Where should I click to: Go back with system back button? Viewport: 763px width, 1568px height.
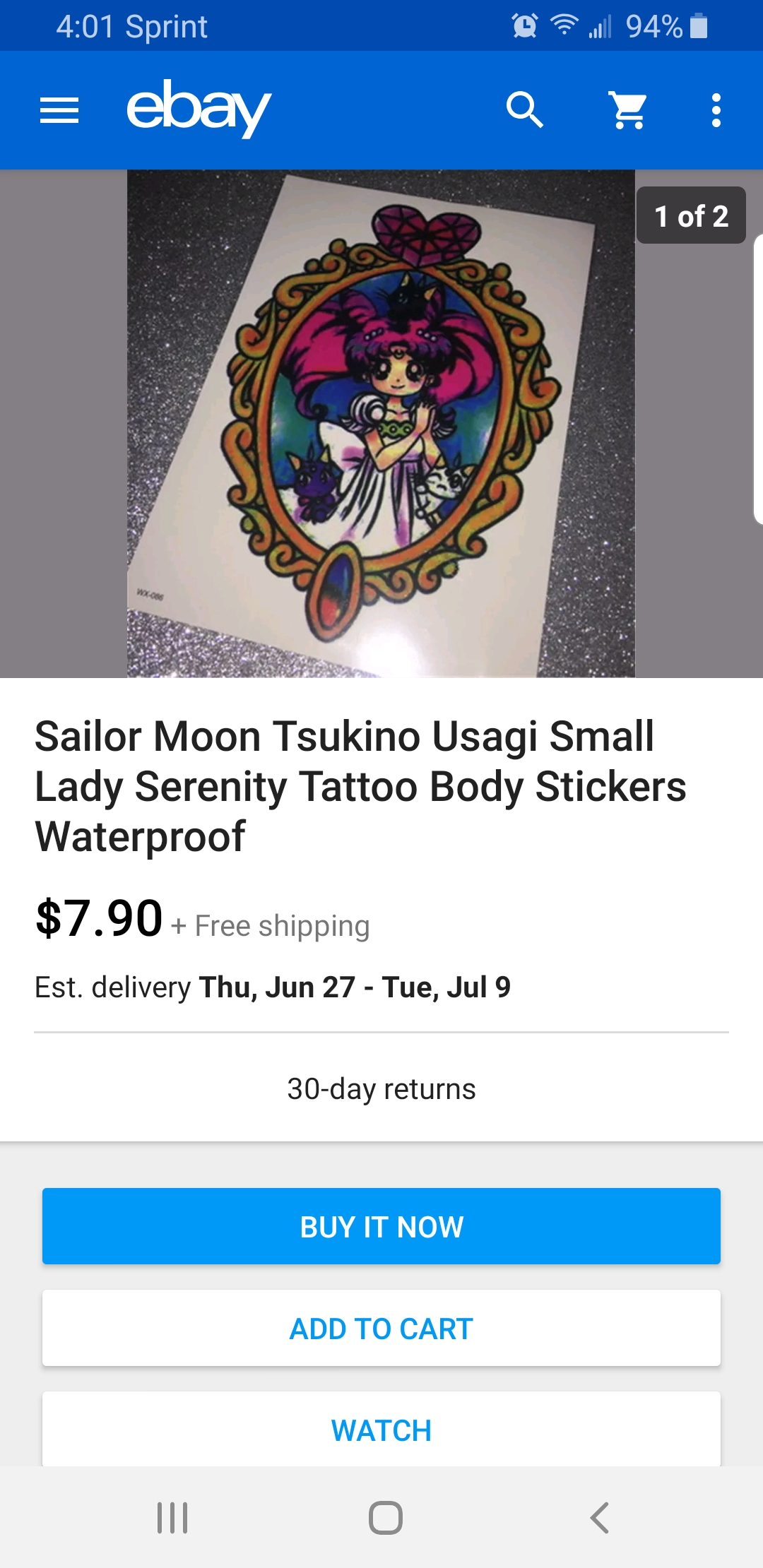[x=599, y=1517]
